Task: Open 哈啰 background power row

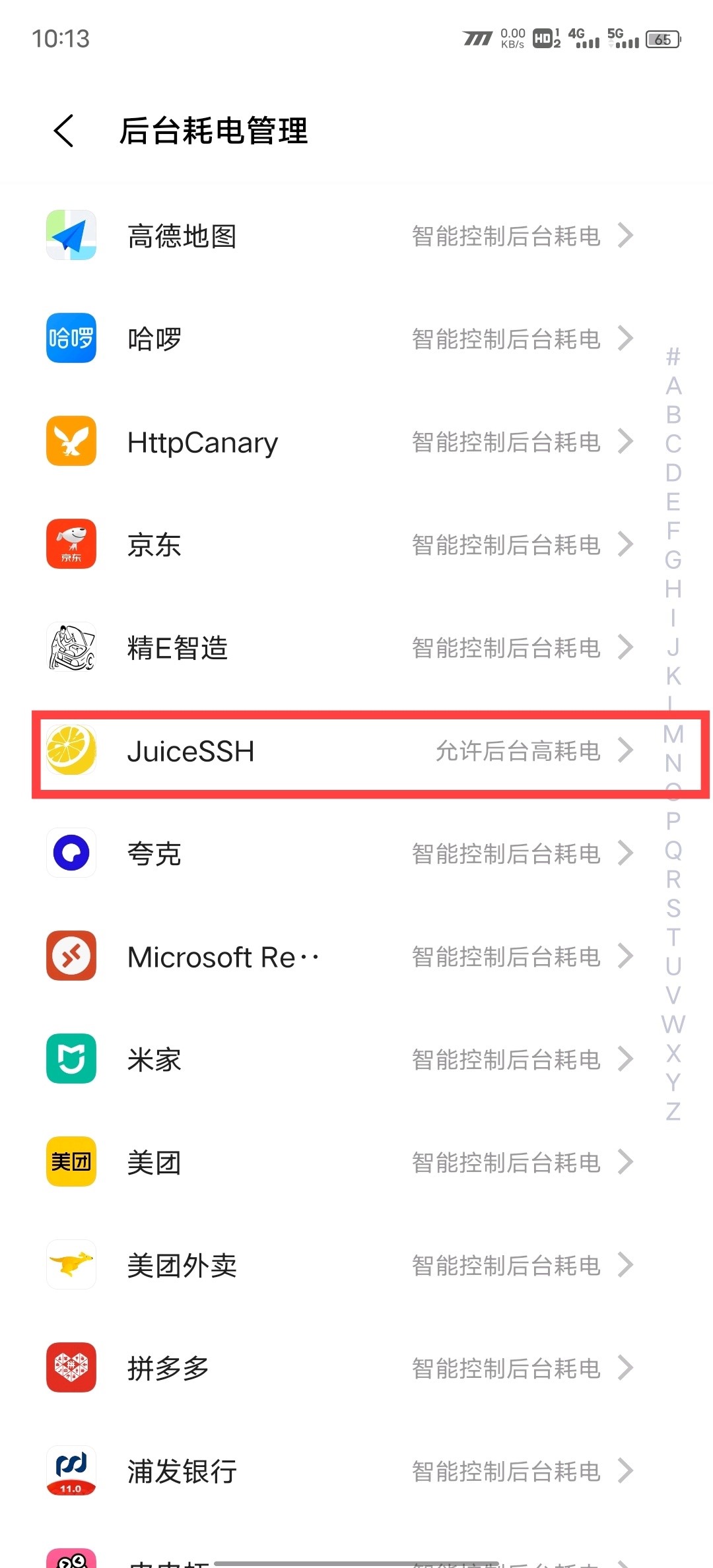Action: [340, 339]
